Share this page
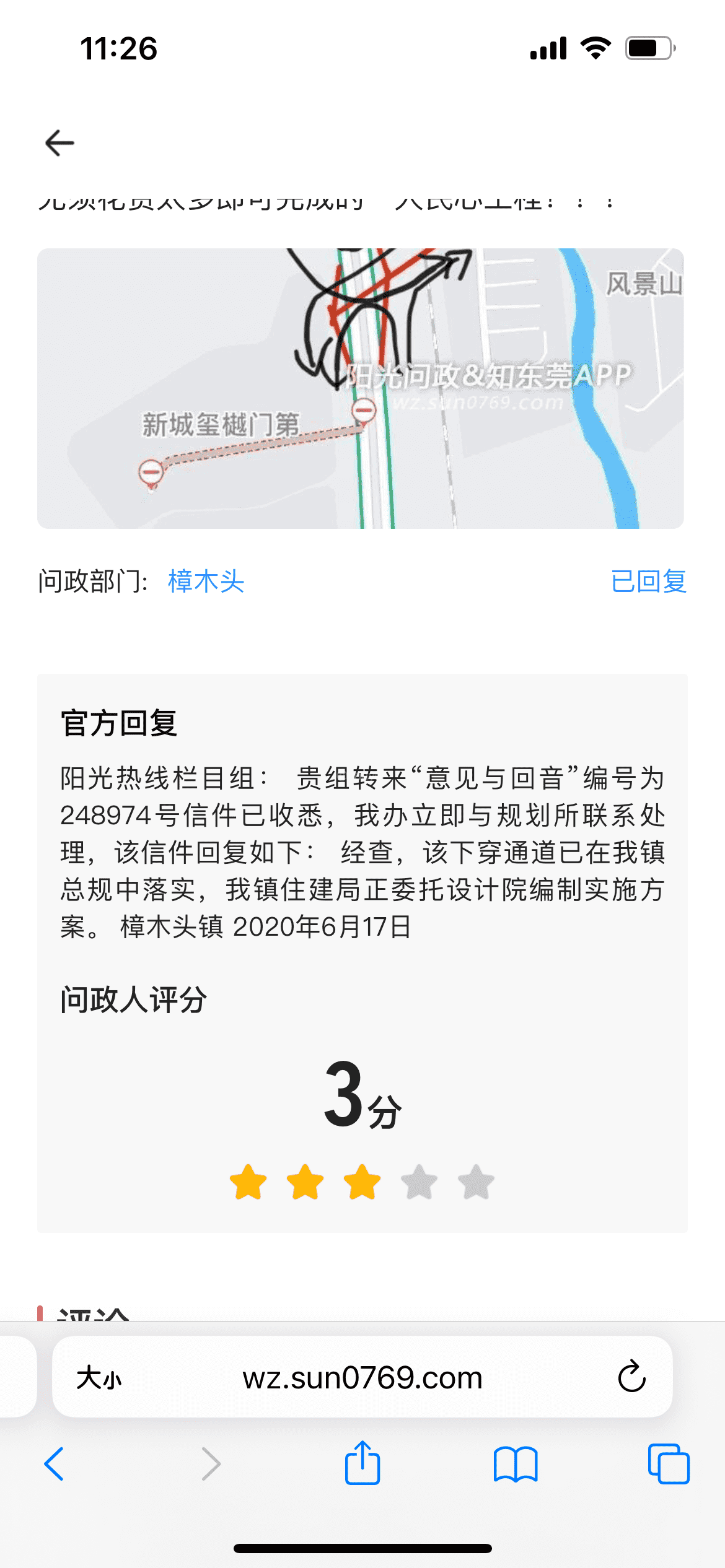Viewport: 725px width, 1568px height. [362, 1463]
